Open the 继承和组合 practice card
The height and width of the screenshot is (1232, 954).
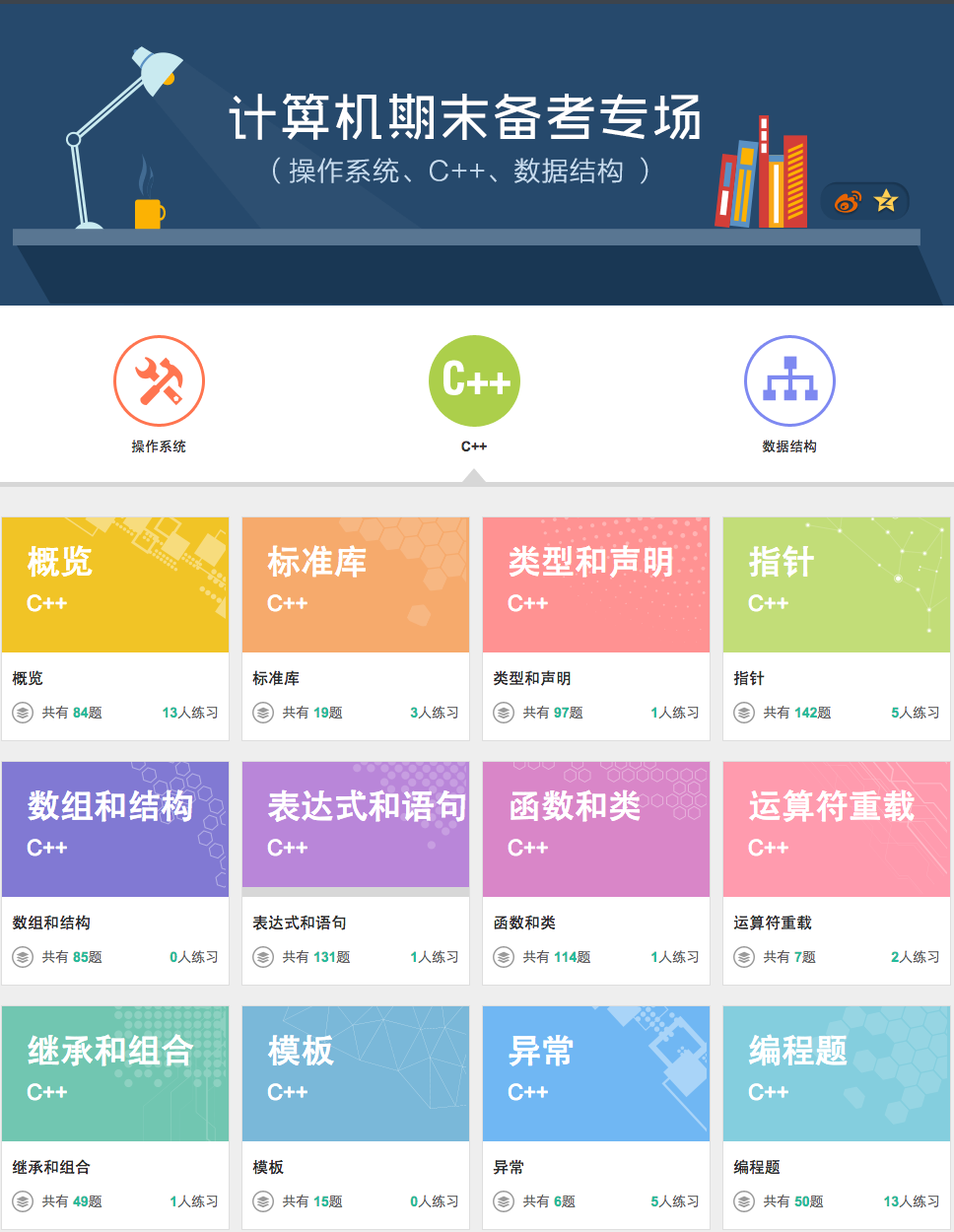[115, 1074]
